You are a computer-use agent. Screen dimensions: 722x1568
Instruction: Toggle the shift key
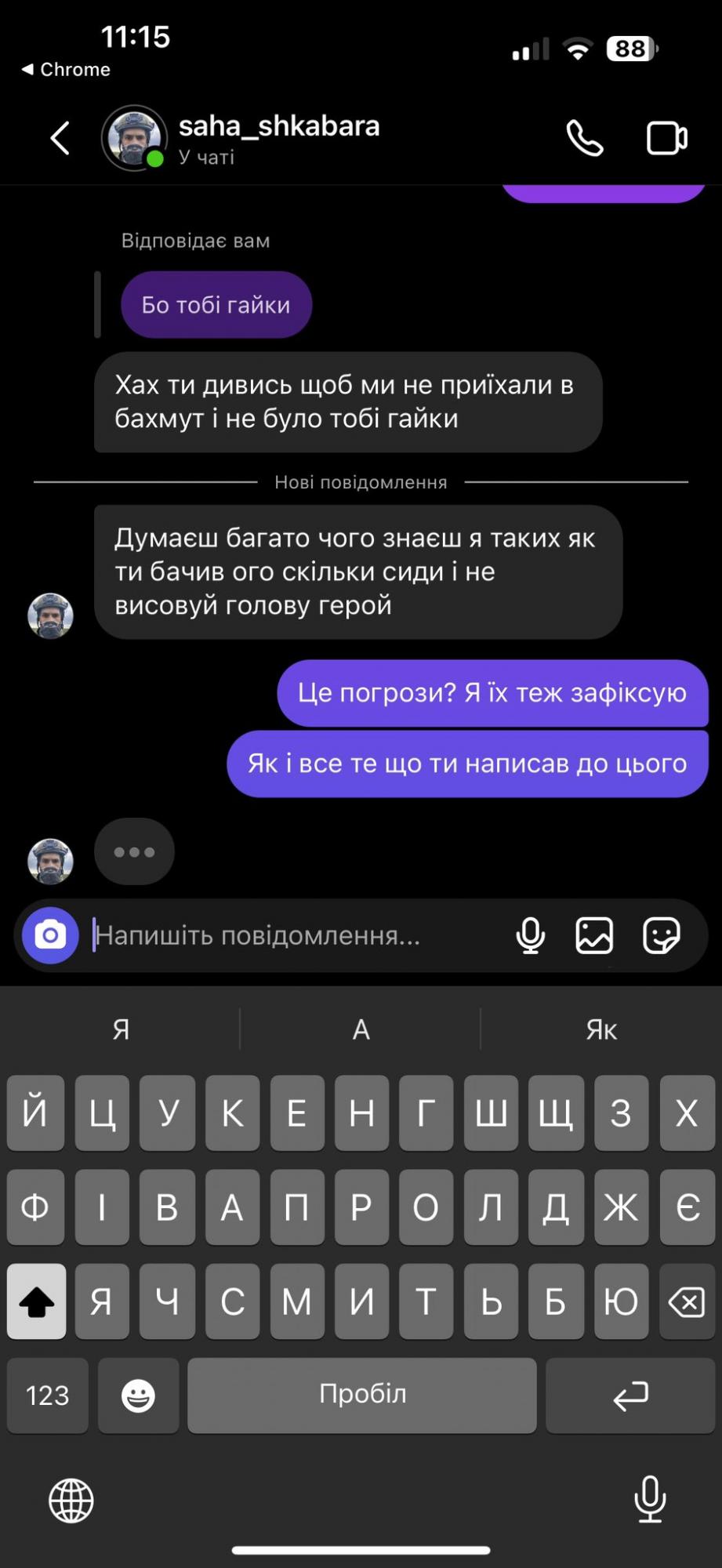coord(36,1302)
